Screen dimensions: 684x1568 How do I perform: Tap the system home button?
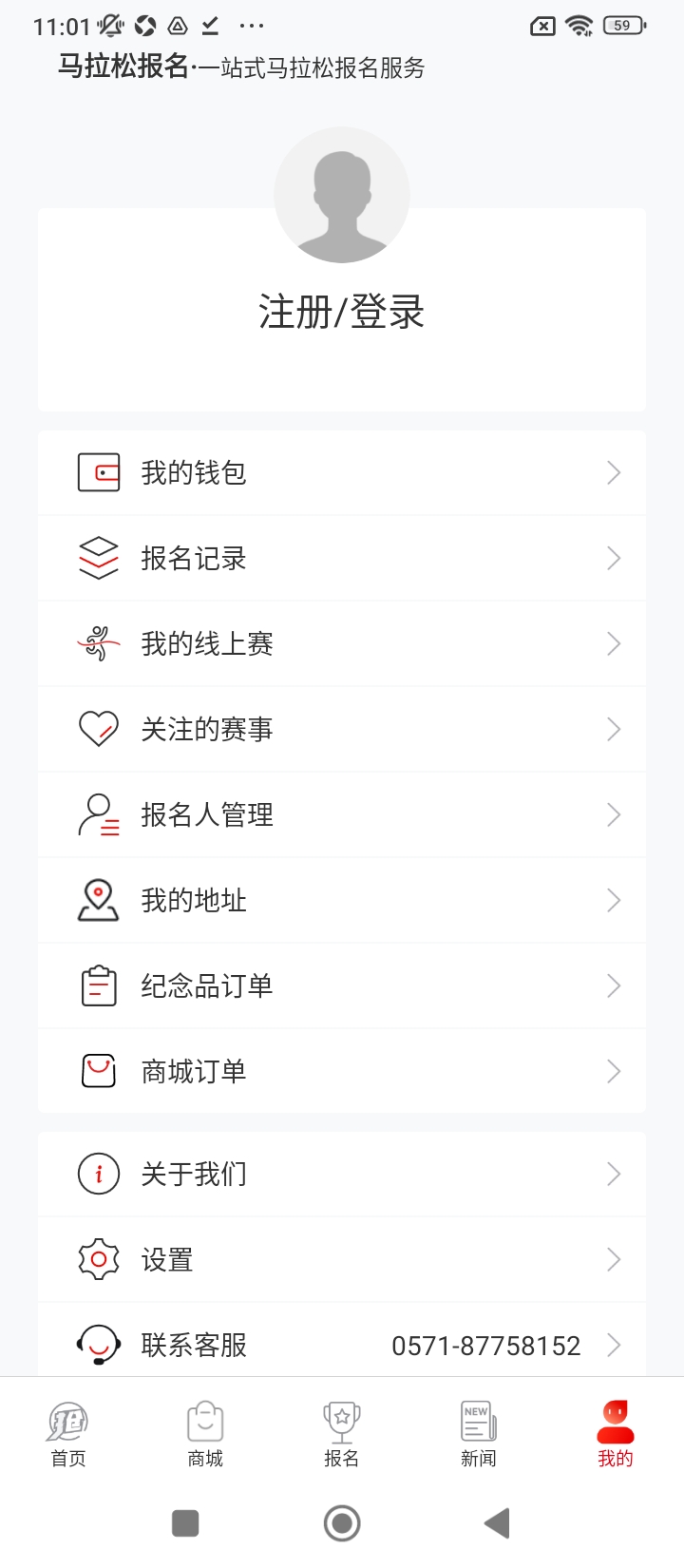[342, 1523]
